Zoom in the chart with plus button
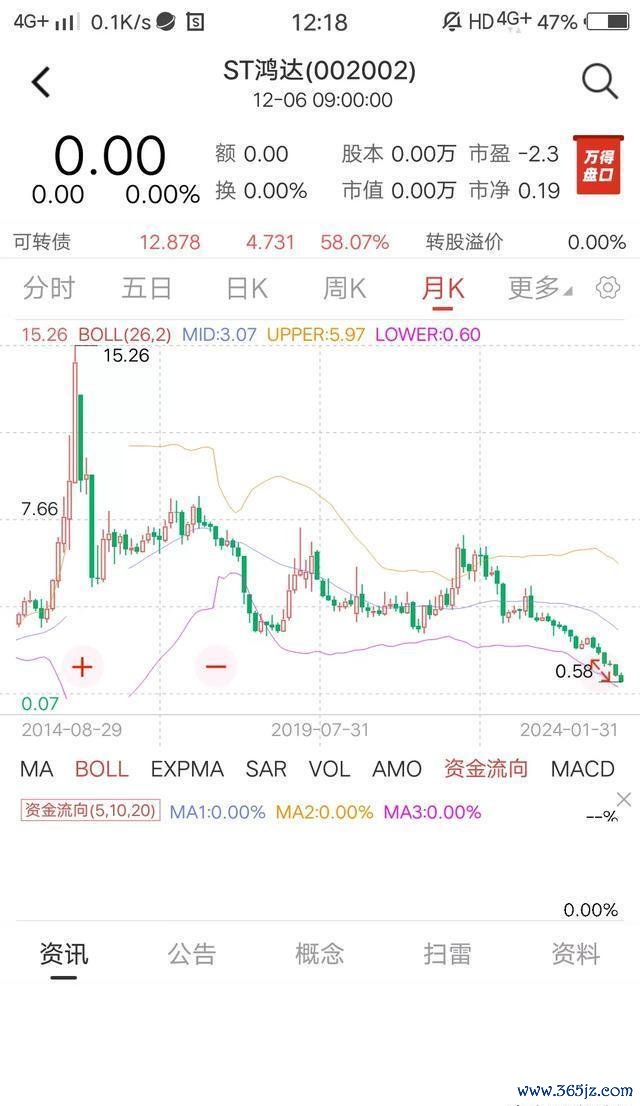Viewport: 640px width, 1106px height. pos(83,666)
